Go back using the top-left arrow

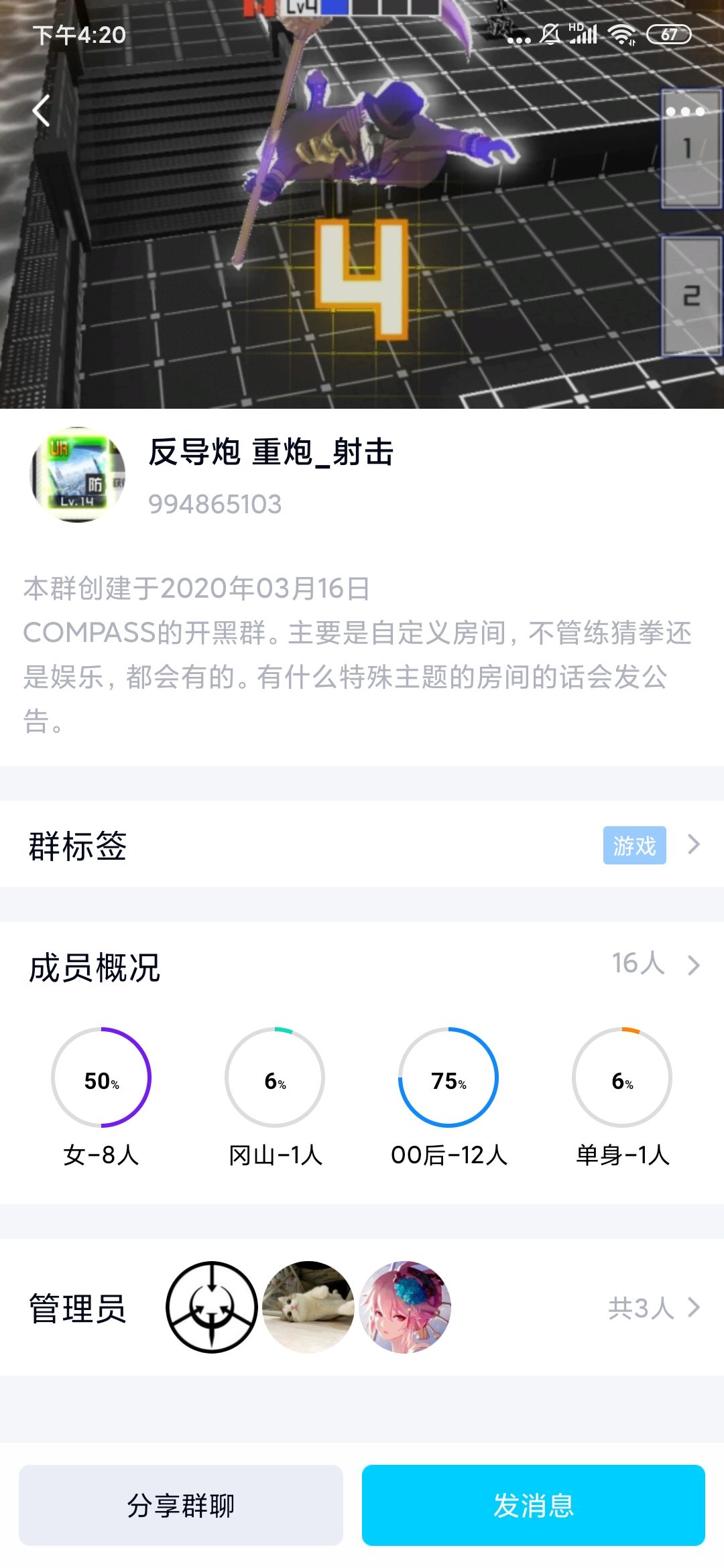42,111
